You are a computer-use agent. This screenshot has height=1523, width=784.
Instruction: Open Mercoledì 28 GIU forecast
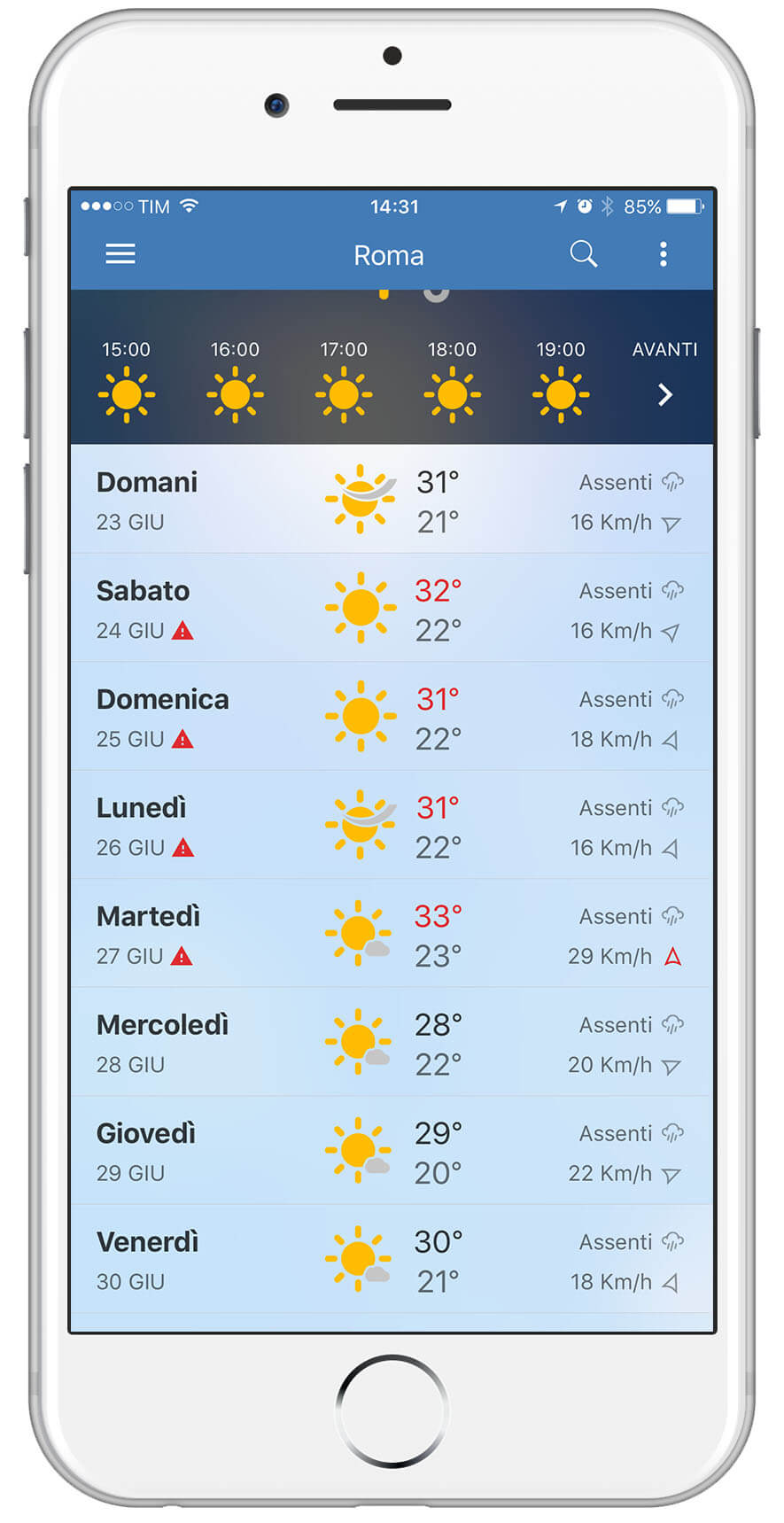[x=392, y=1043]
